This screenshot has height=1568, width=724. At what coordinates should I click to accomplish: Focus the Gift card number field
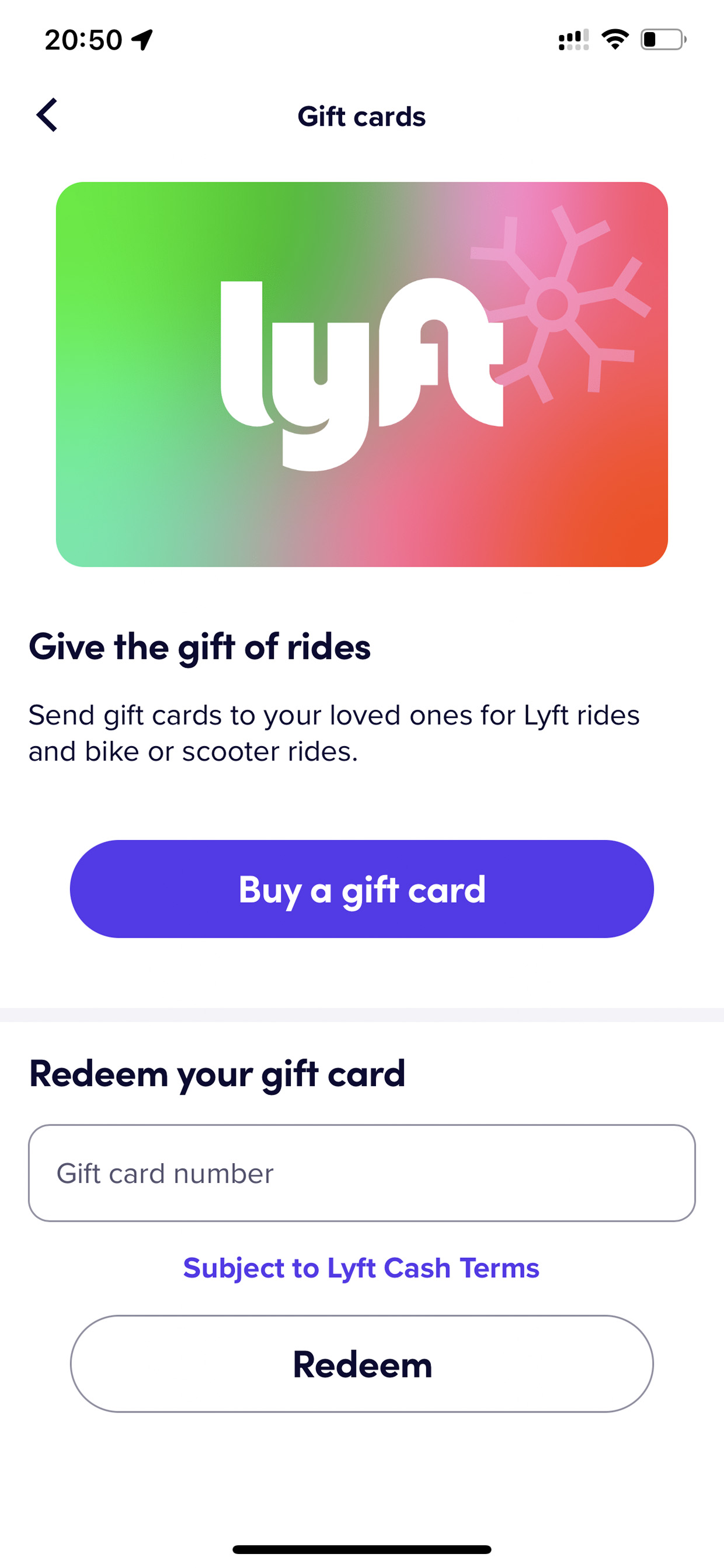[x=362, y=1173]
